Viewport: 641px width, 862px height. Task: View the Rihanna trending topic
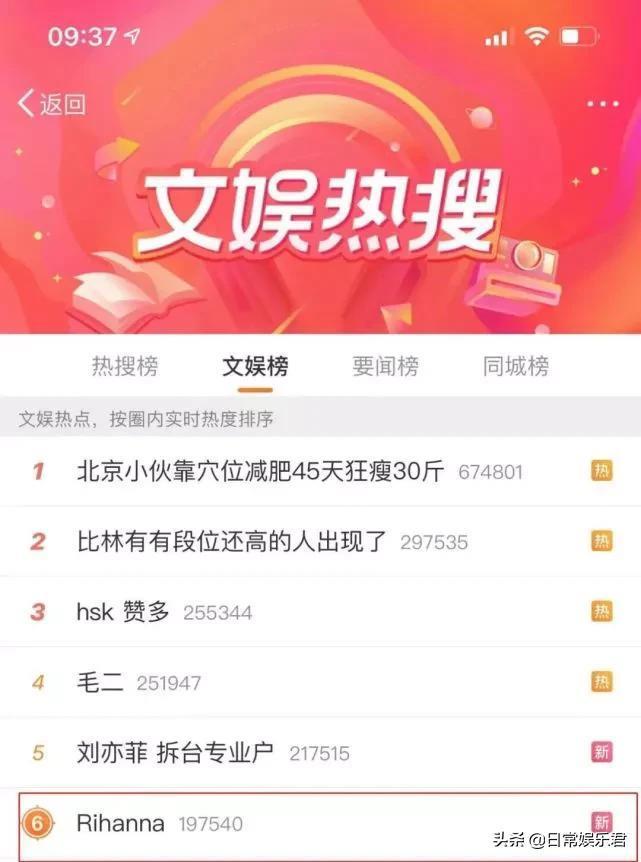(121, 824)
